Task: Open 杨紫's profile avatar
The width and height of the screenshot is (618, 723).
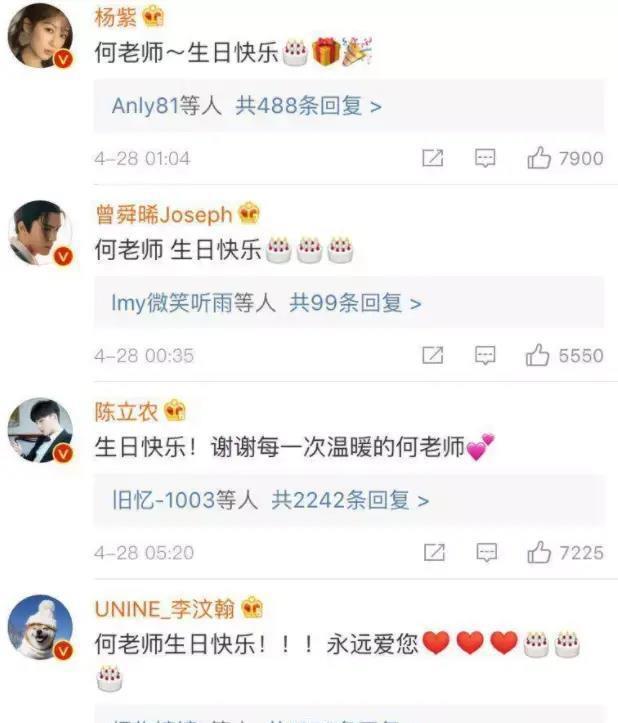Action: [41, 37]
